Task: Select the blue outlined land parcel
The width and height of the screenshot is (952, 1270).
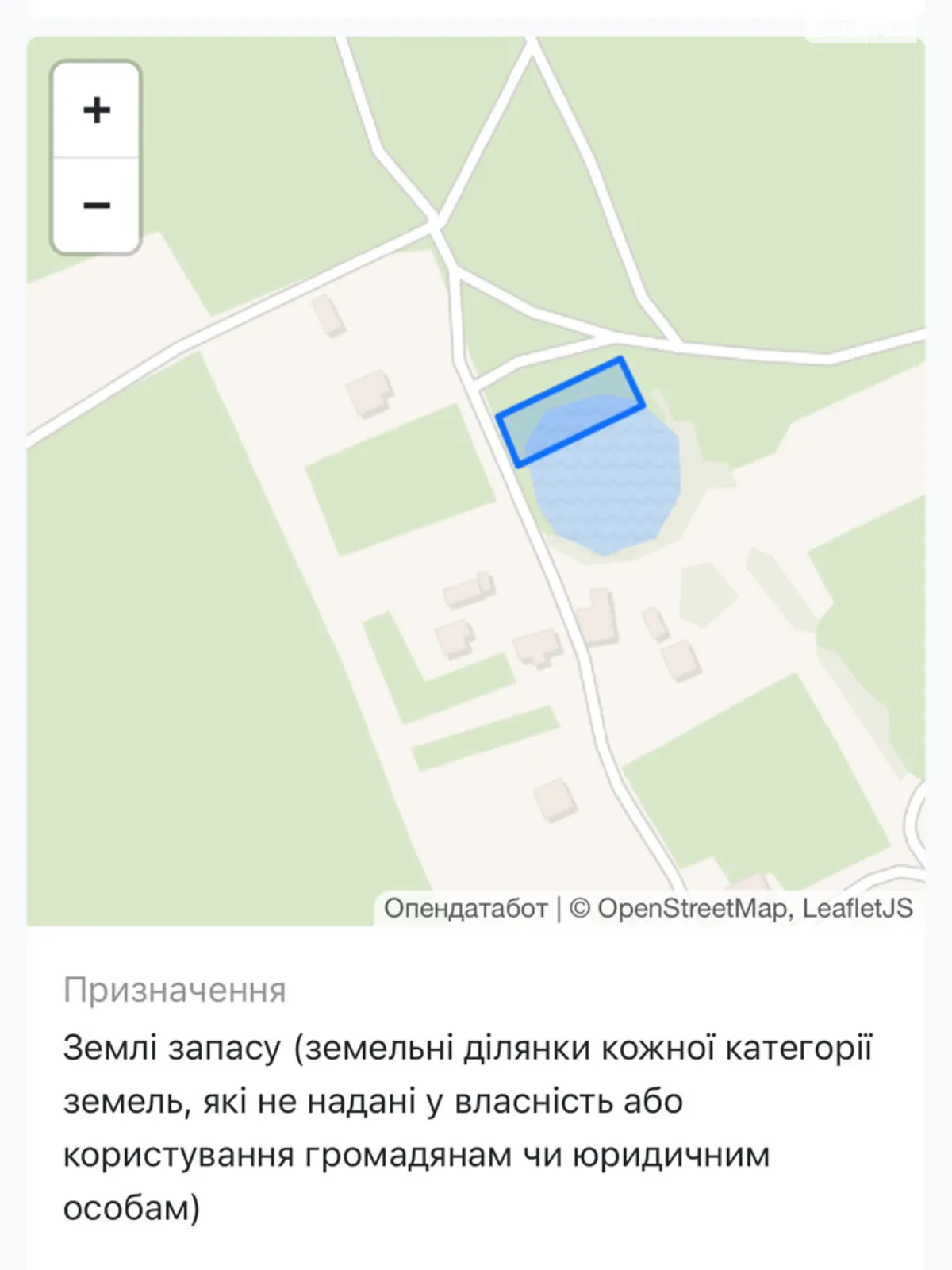Action: 570,412
